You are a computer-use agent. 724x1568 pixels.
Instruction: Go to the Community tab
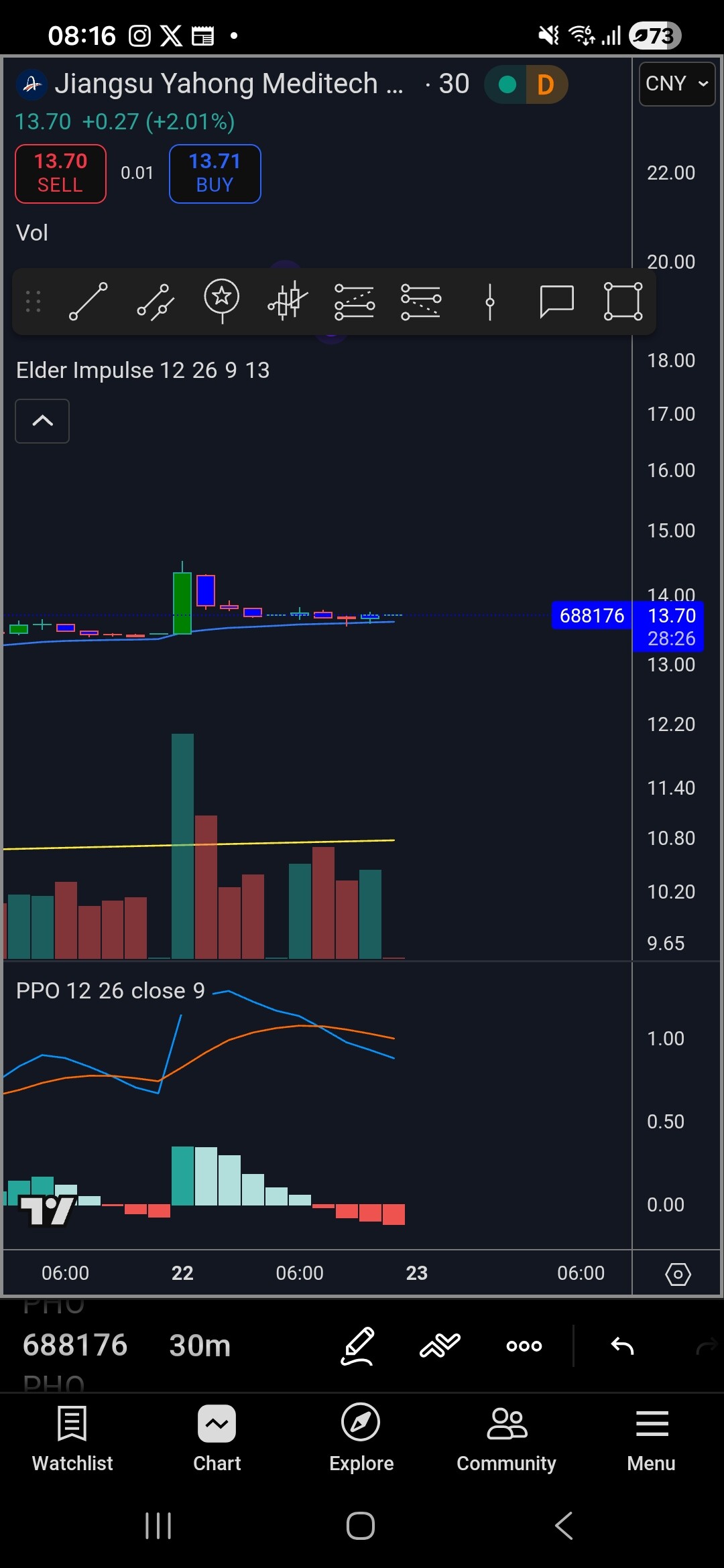point(506,1438)
